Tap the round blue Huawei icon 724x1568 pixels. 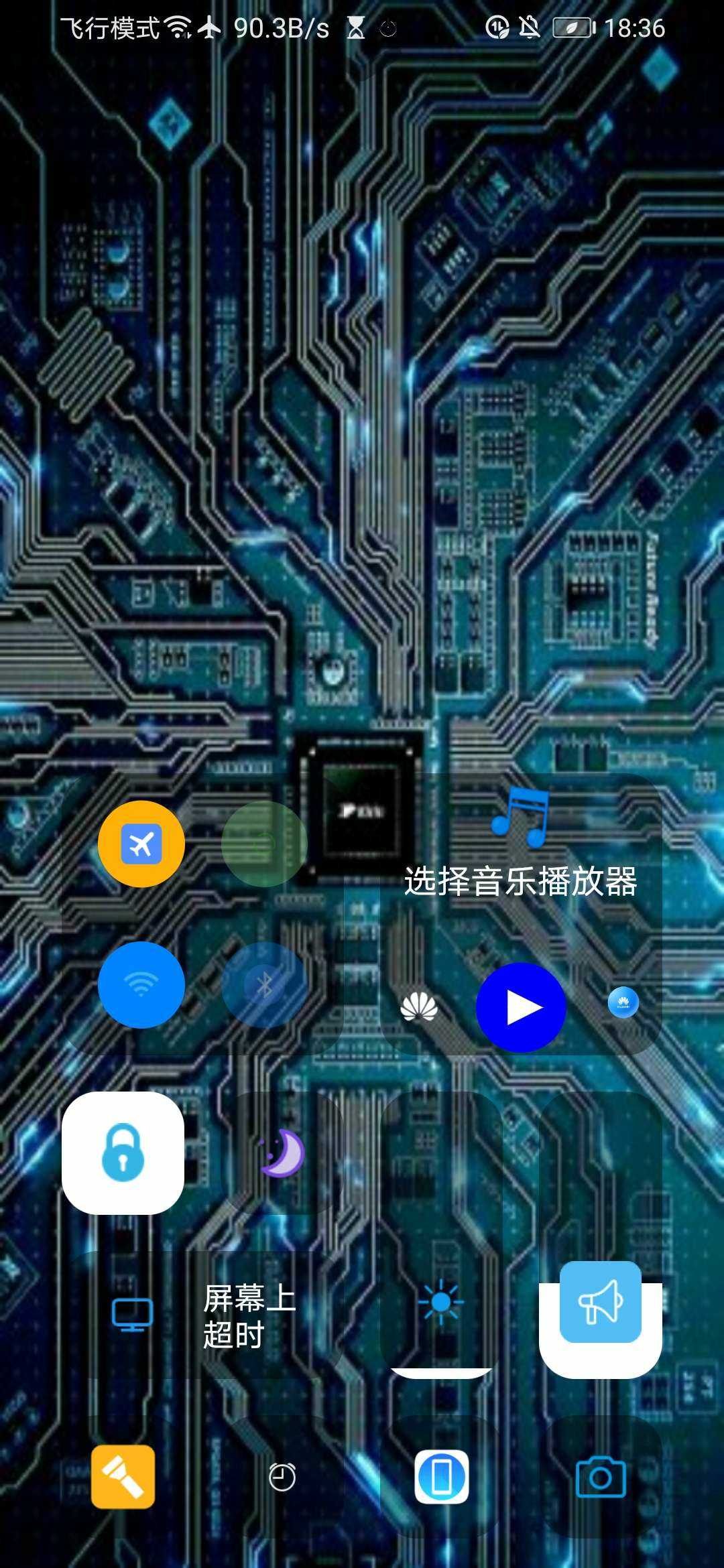click(623, 1002)
